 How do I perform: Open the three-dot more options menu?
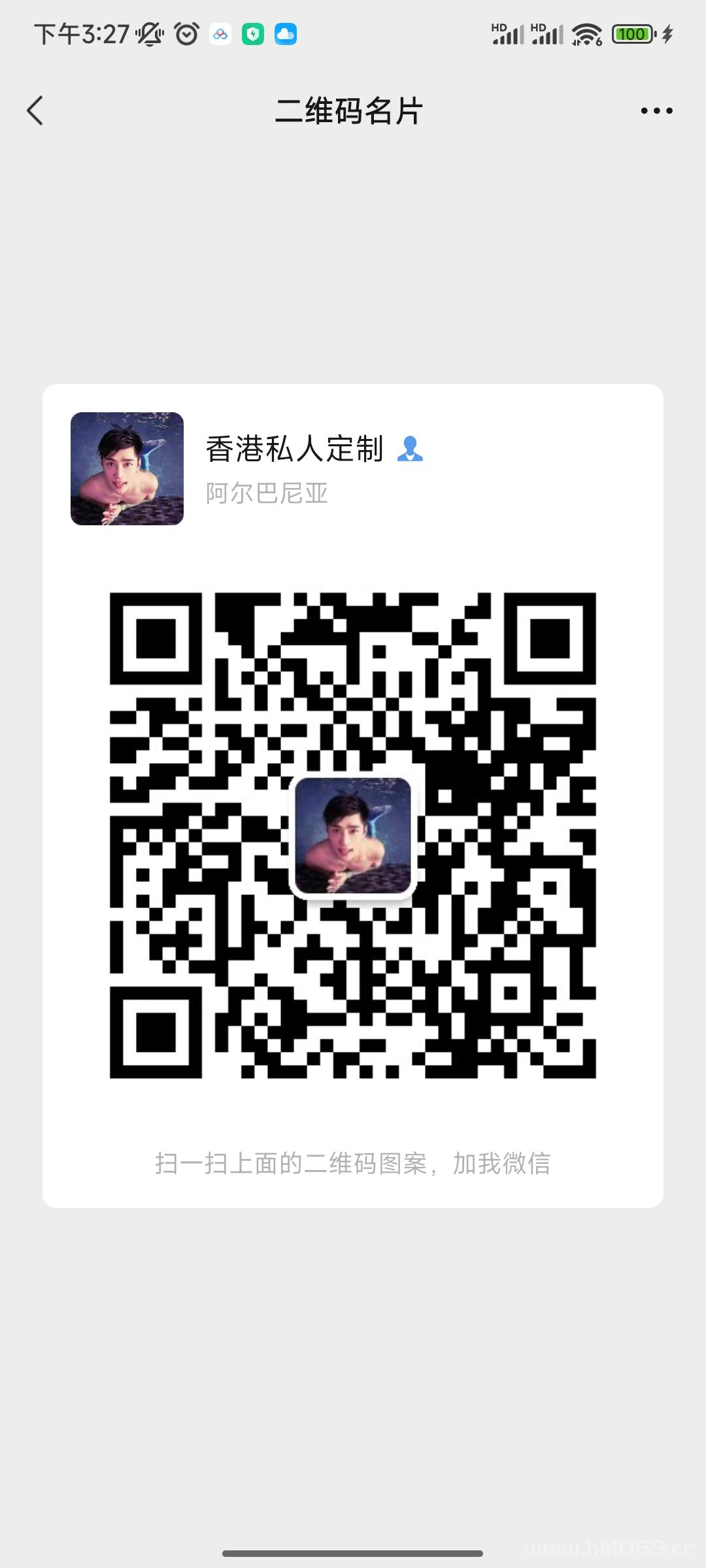click(x=656, y=110)
